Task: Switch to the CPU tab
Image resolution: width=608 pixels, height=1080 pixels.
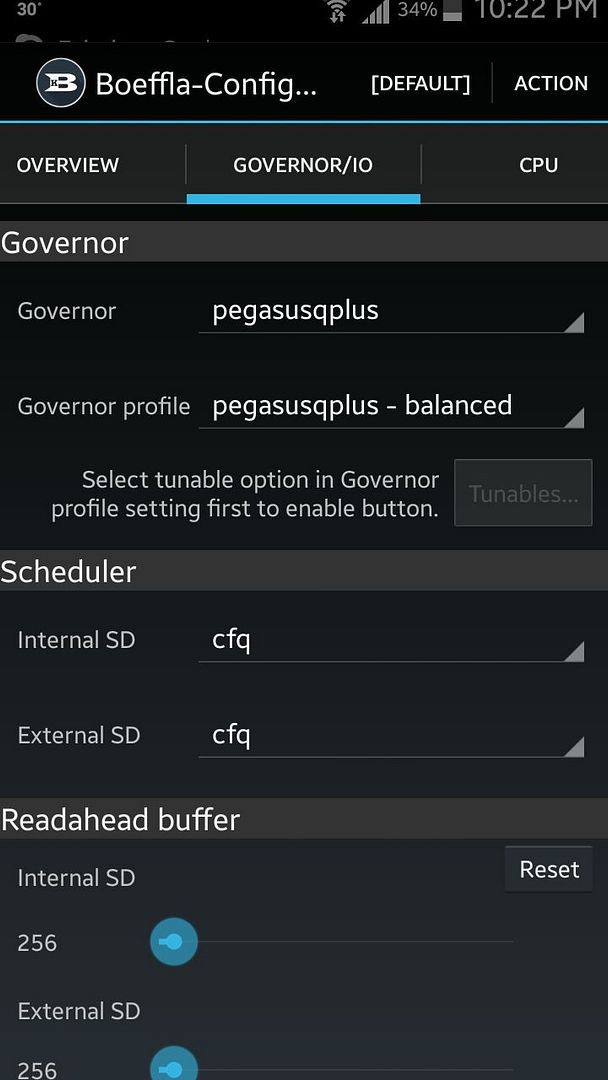Action: [x=538, y=166]
